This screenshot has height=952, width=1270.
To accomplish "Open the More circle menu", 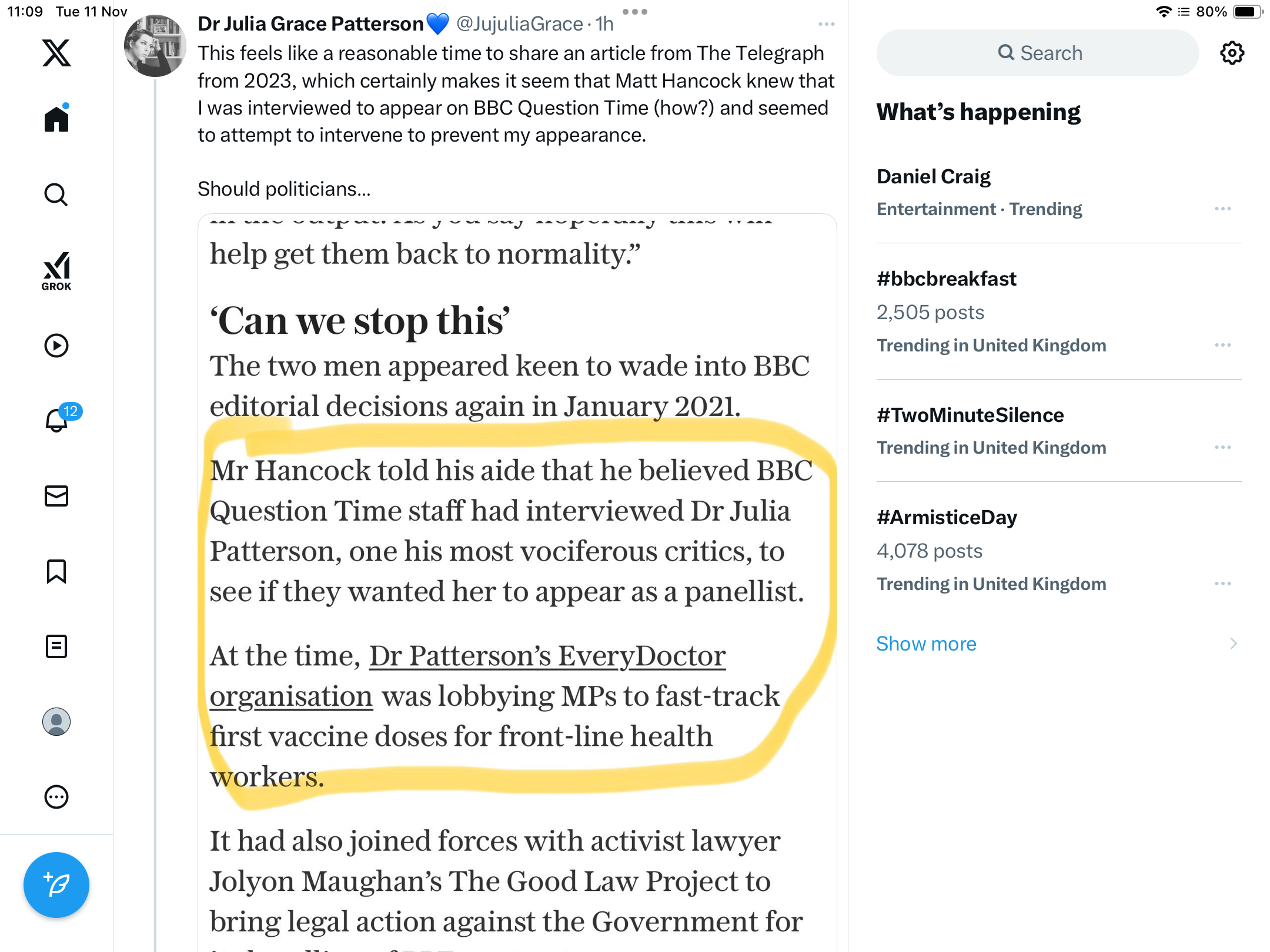I will click(56, 797).
